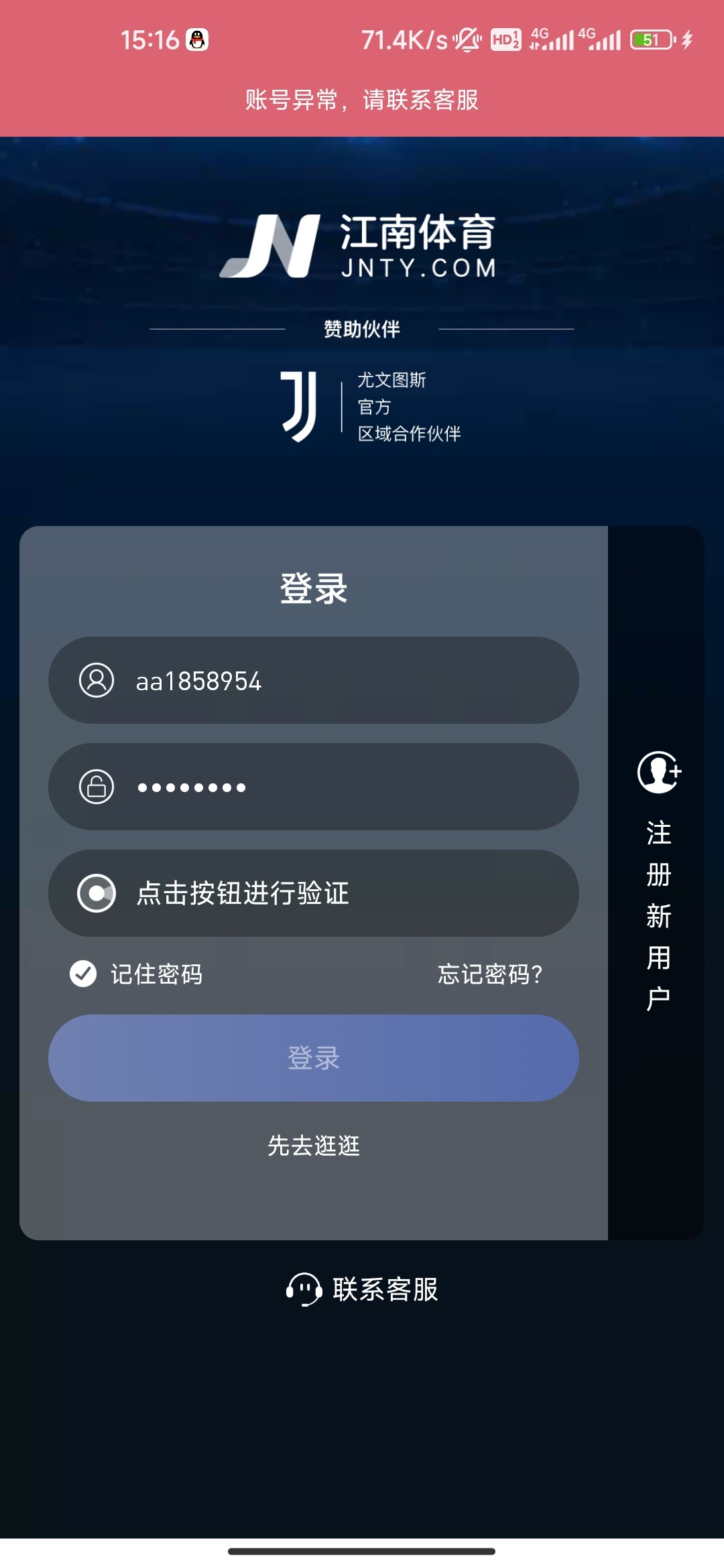Select 先去逛逛 to browse first
The width and height of the screenshot is (724, 1568).
313,1145
